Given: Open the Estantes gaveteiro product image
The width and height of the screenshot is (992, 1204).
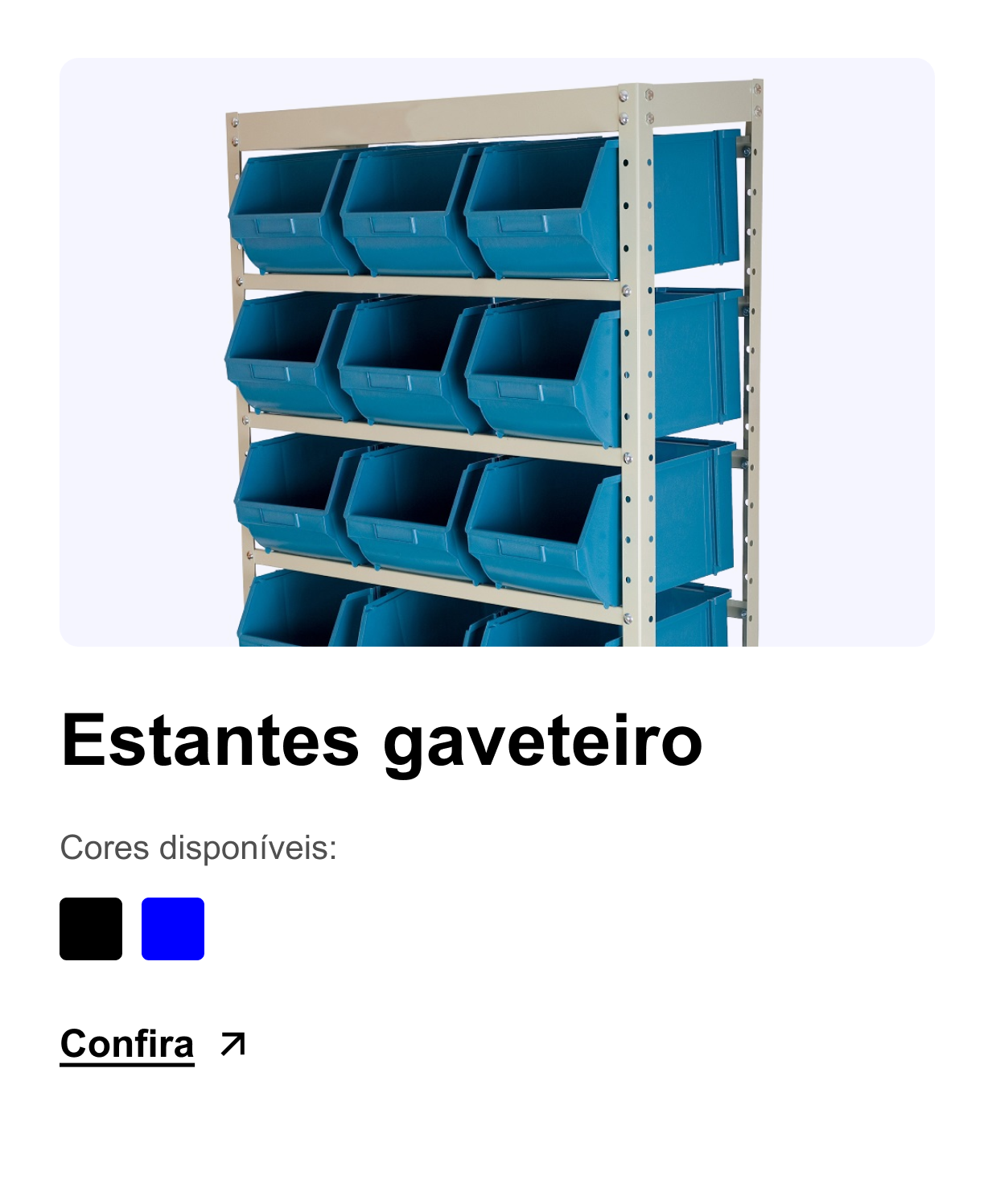Looking at the screenshot, I should pyautogui.click(x=496, y=352).
